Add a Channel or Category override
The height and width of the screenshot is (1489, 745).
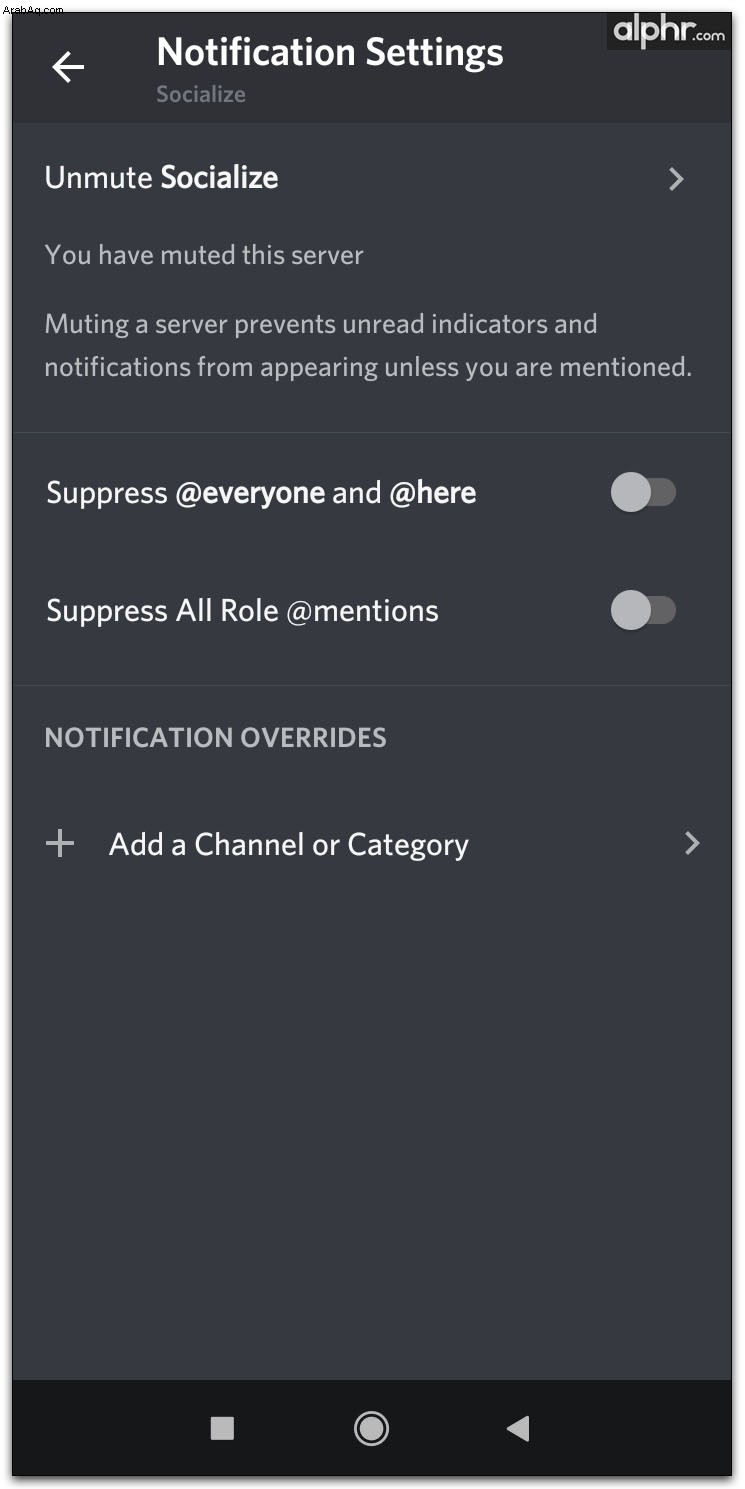372,844
